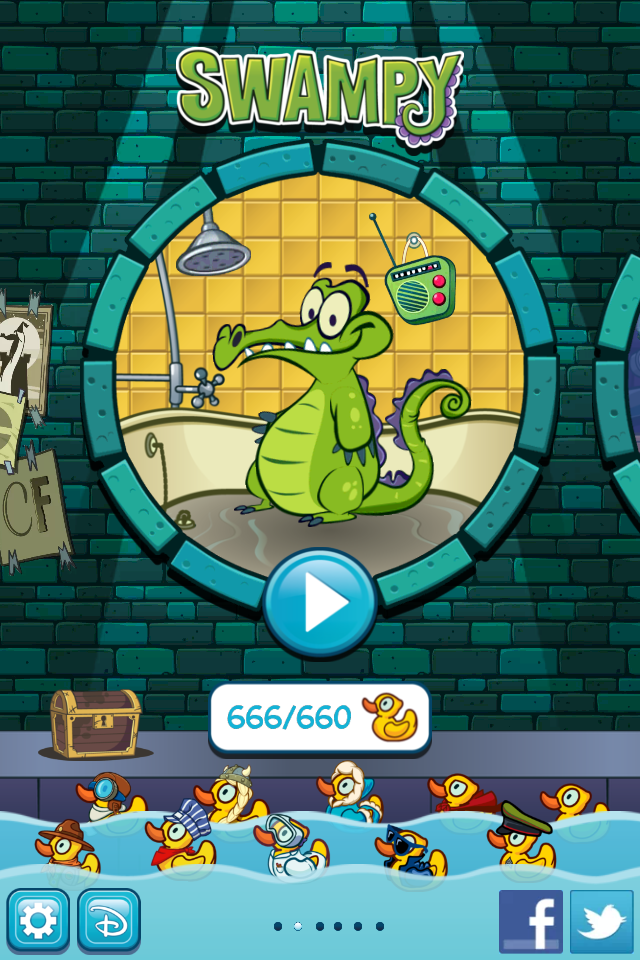Screen dimensions: 640x960
Task: Open the Twitter page
Action: pyautogui.click(x=602, y=921)
